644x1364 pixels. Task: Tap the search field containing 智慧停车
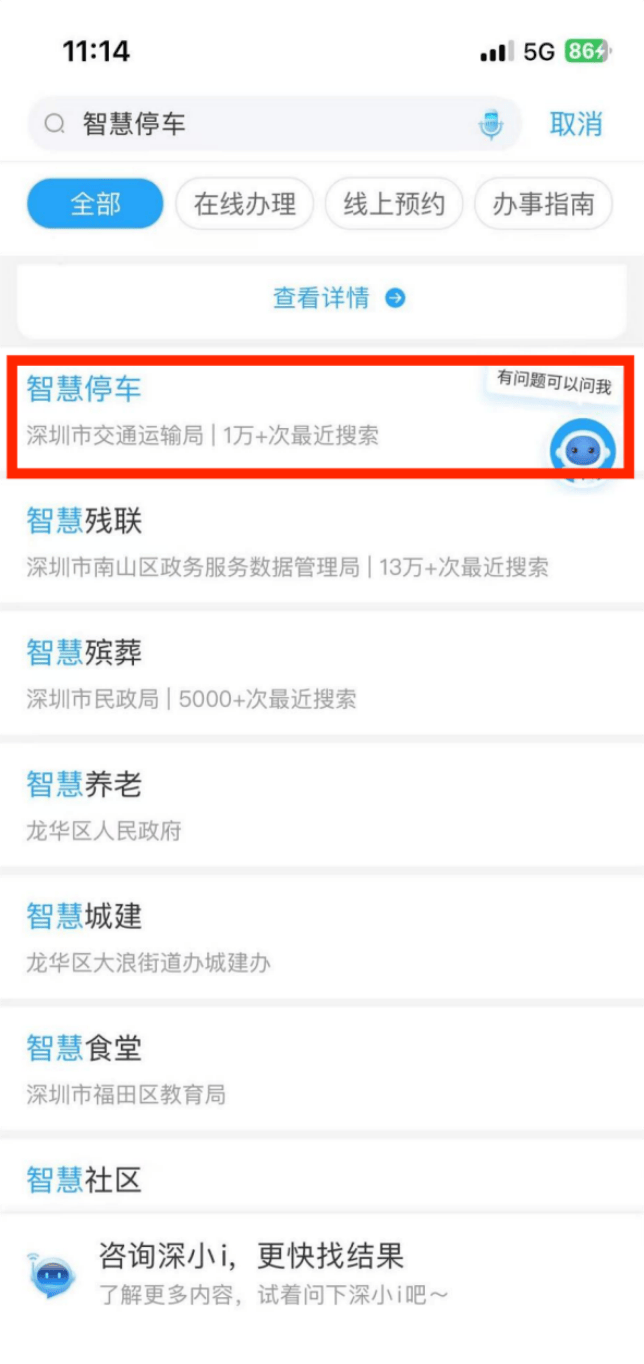[x=274, y=124]
